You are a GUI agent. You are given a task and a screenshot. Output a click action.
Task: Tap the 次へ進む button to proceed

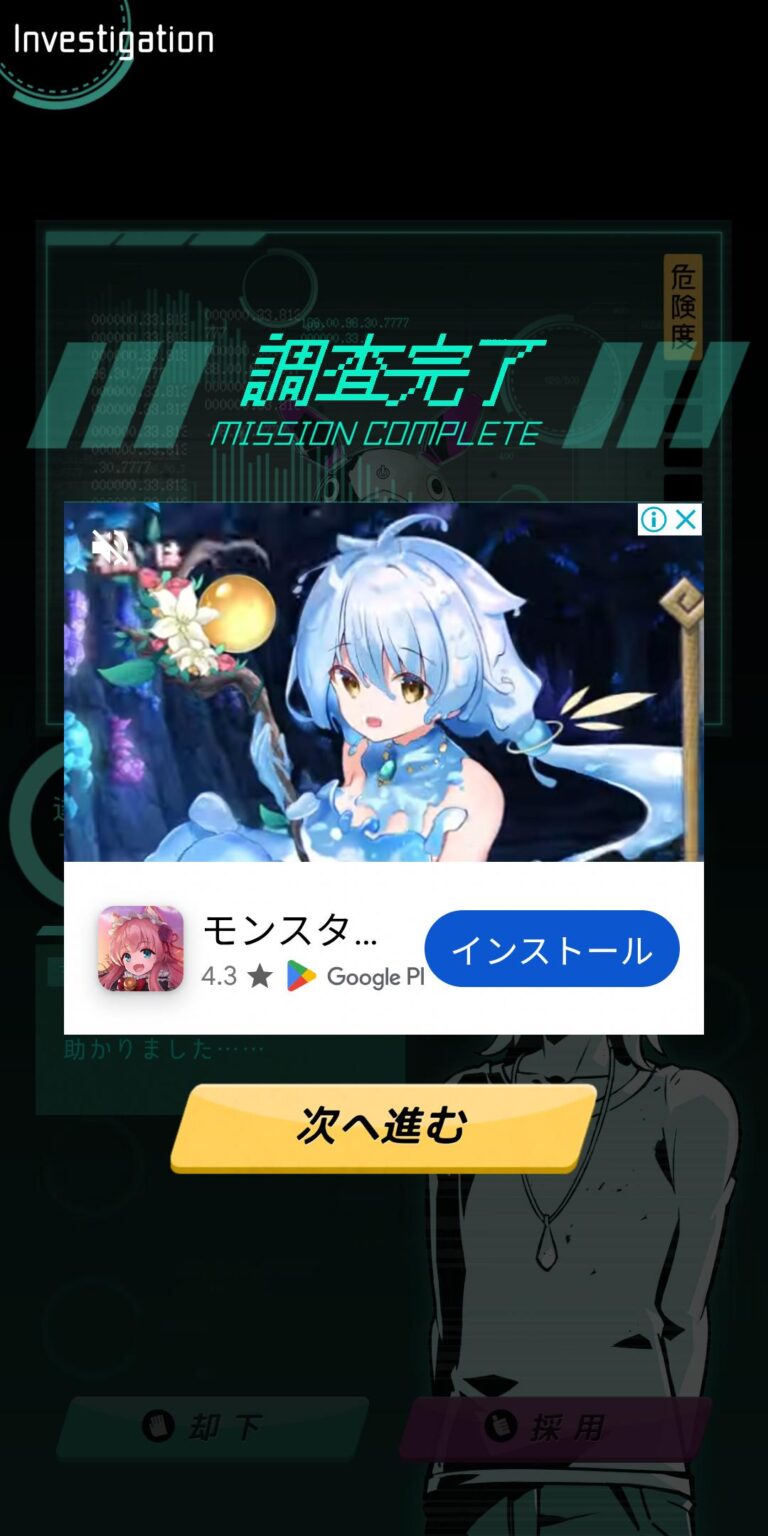click(383, 1126)
